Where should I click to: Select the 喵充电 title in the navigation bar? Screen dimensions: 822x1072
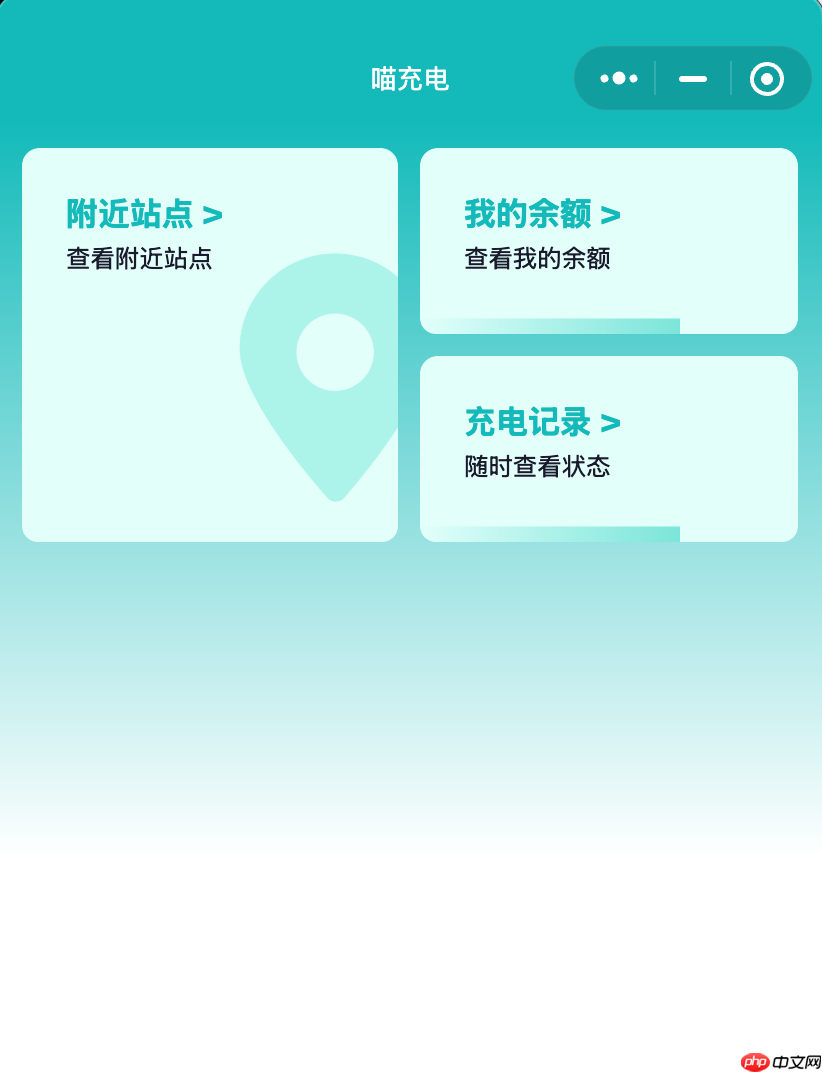tap(409, 80)
